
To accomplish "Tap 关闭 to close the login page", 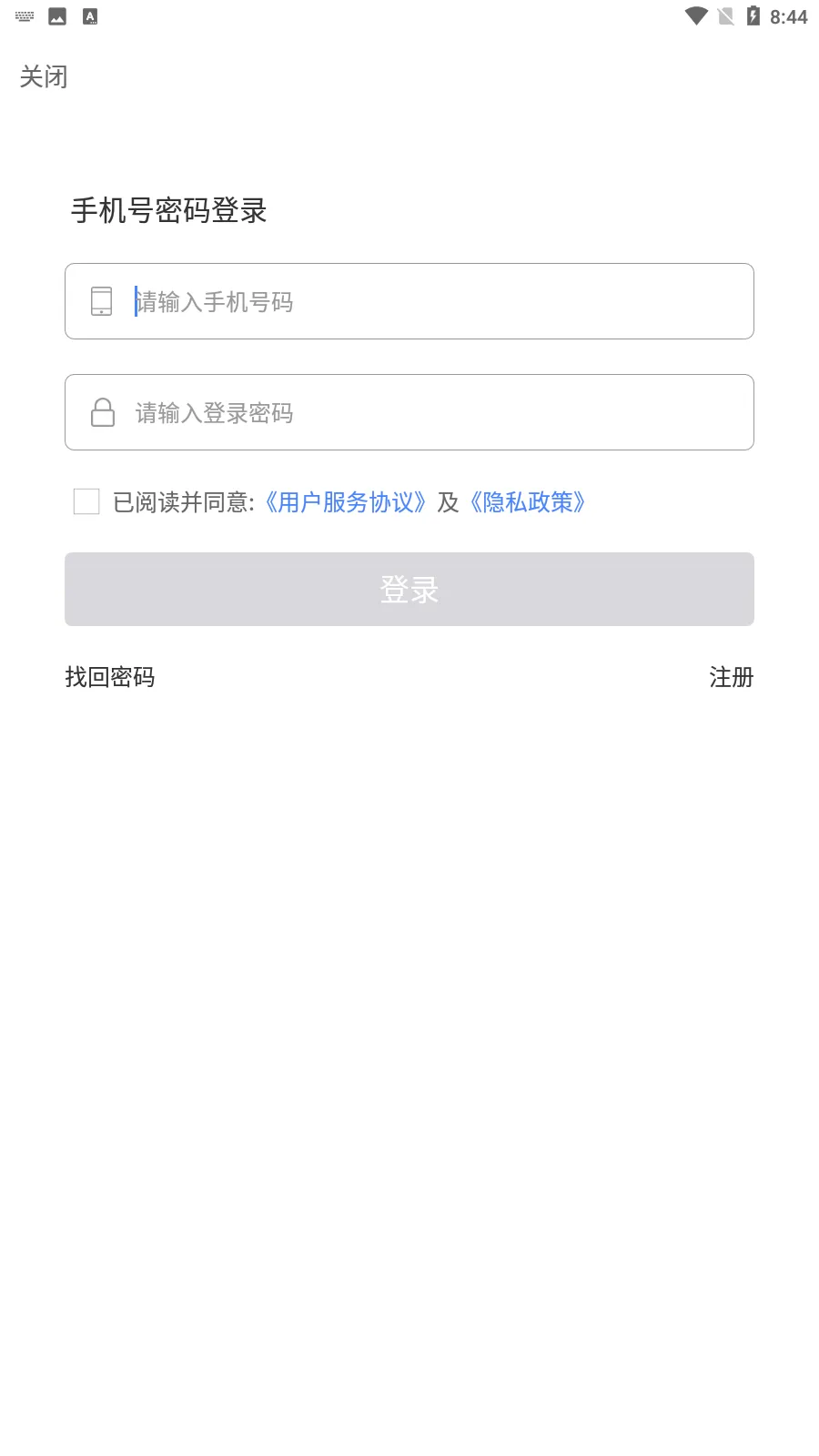I will (x=44, y=76).
